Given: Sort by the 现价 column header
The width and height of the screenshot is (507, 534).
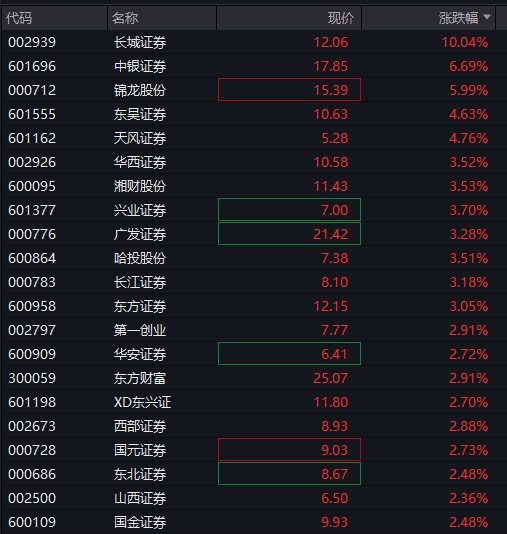Looking at the screenshot, I should coord(289,18).
